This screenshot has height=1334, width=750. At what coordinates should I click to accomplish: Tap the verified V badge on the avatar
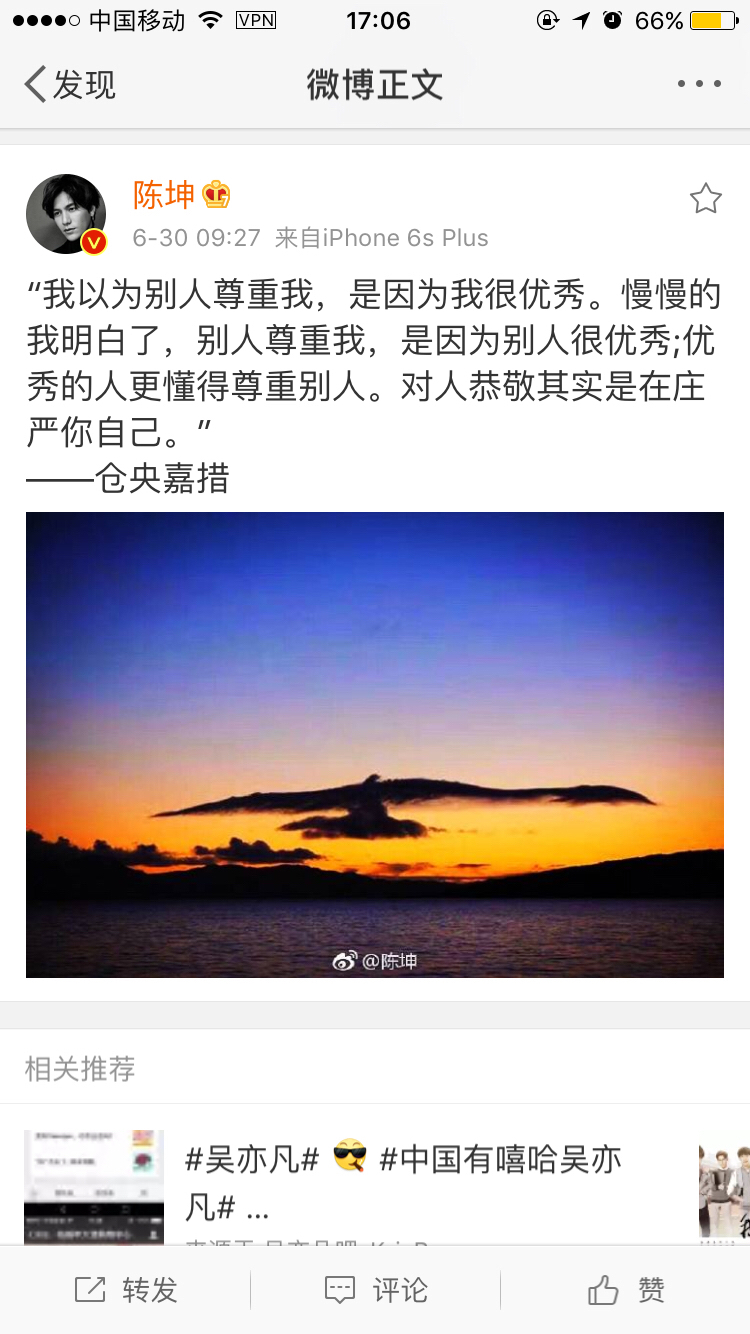point(94,243)
